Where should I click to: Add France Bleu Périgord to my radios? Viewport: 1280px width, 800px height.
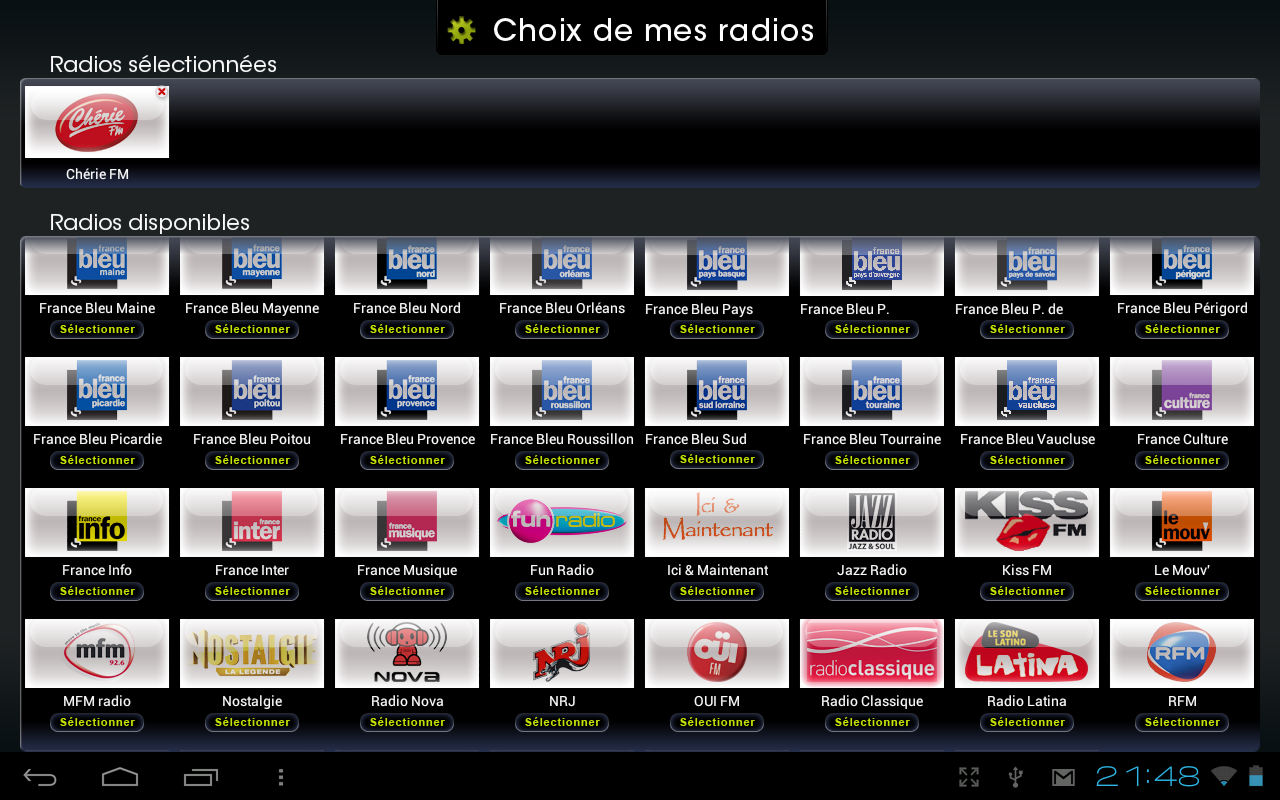point(1182,329)
